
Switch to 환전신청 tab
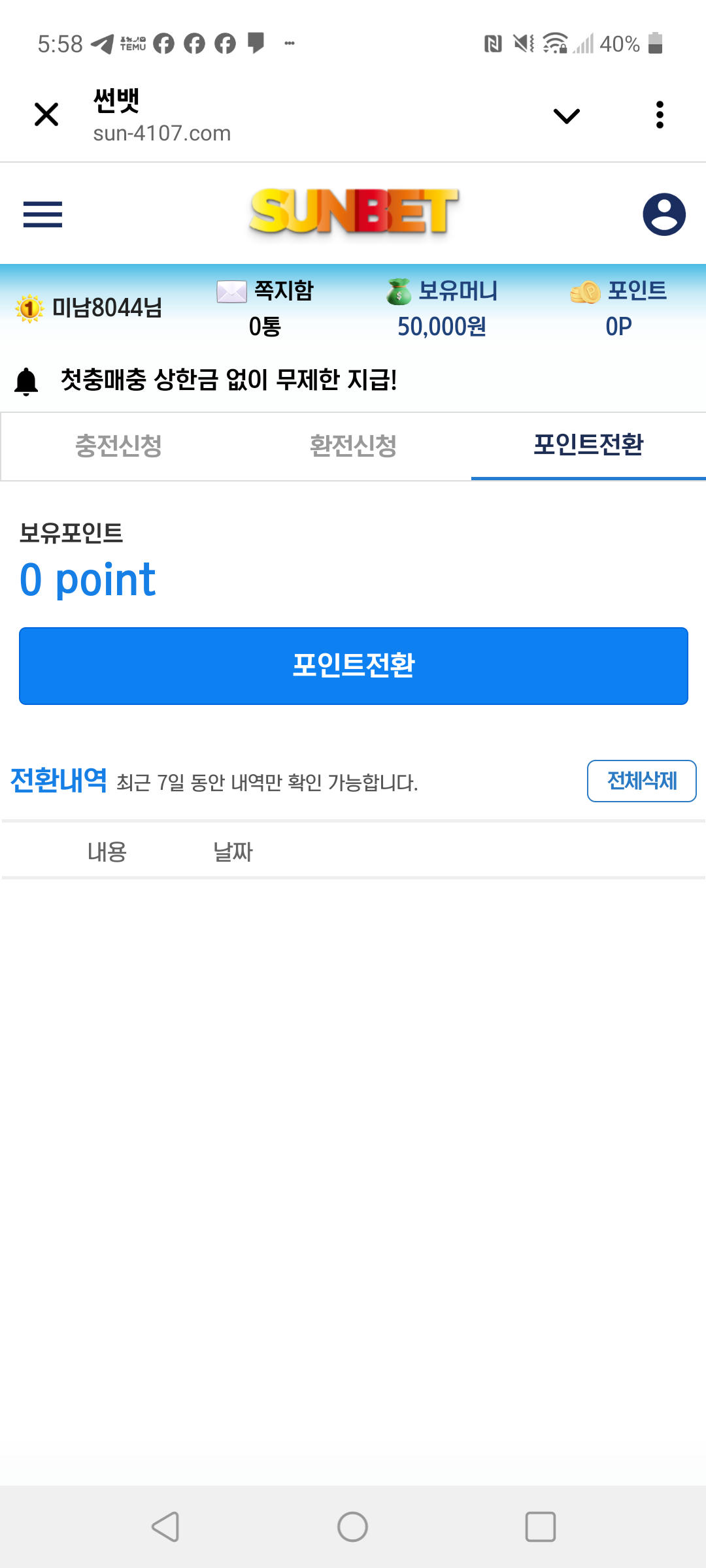coord(353,446)
